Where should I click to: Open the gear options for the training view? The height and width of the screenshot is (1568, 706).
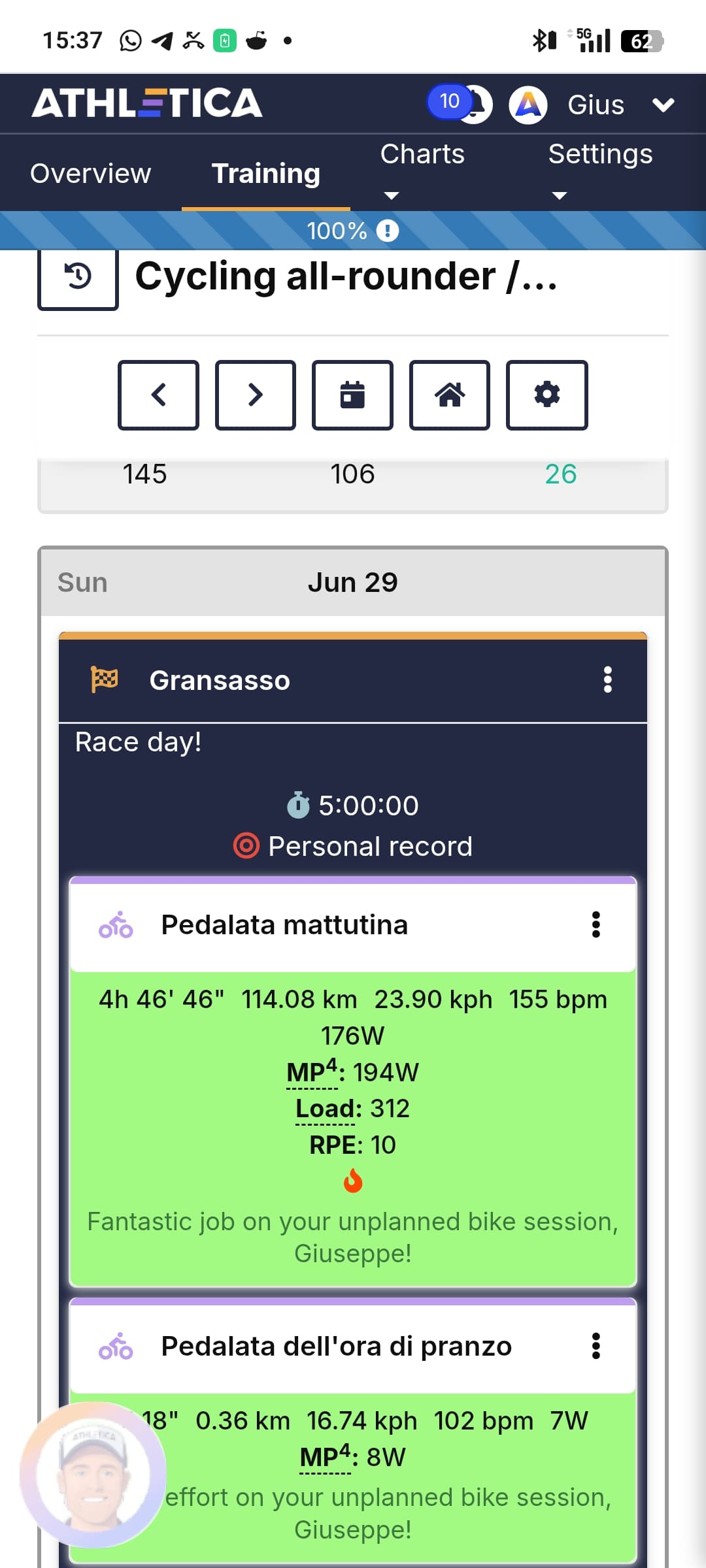(547, 395)
